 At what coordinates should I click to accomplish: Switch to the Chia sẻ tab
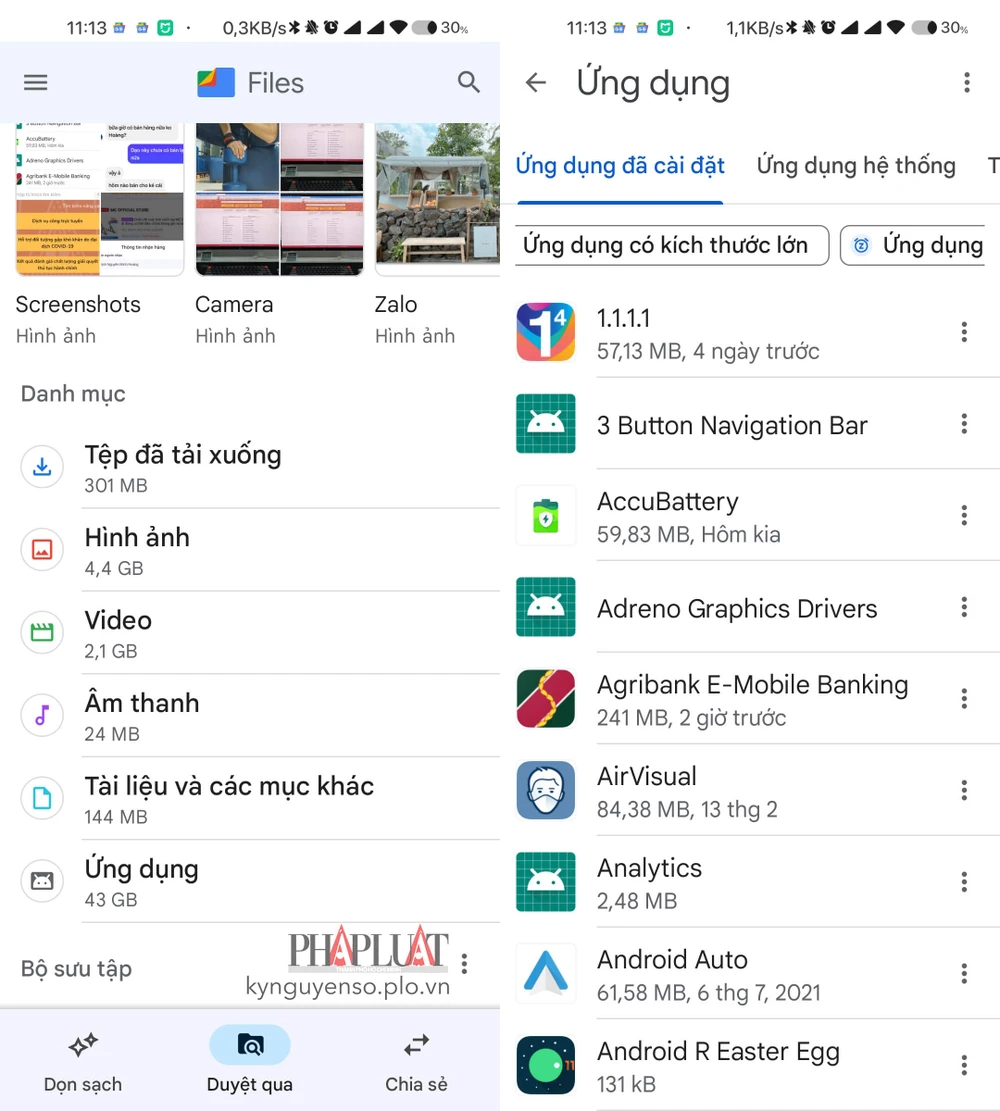pyautogui.click(x=416, y=1063)
